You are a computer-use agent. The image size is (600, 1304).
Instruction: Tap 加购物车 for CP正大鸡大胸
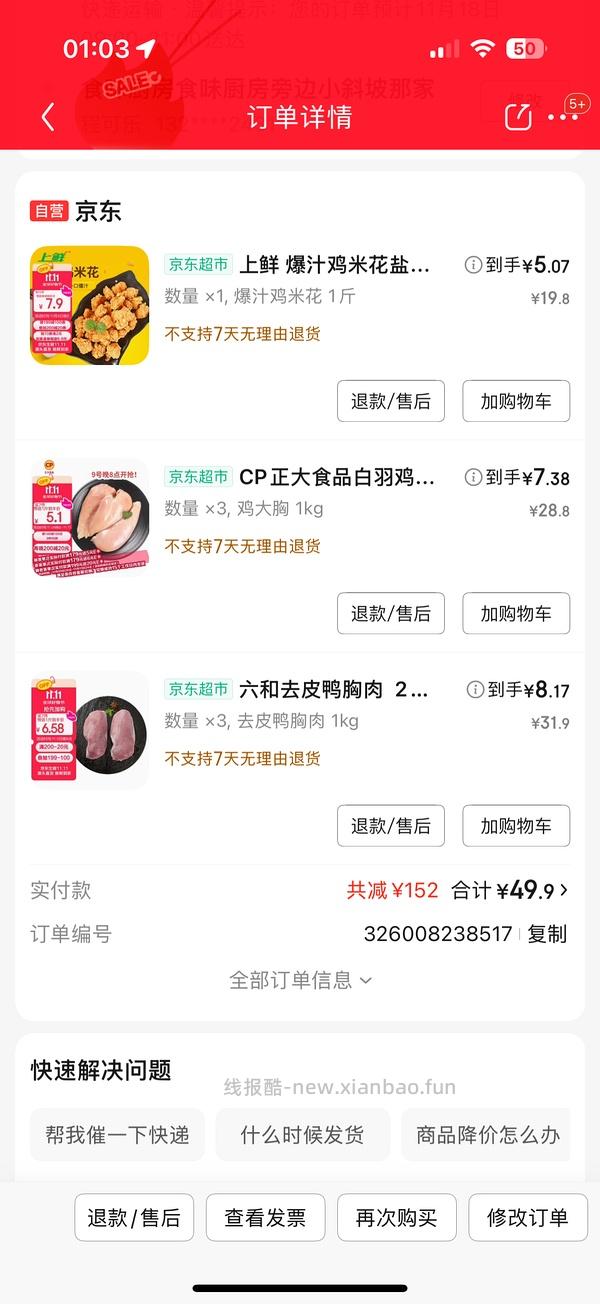click(515, 613)
